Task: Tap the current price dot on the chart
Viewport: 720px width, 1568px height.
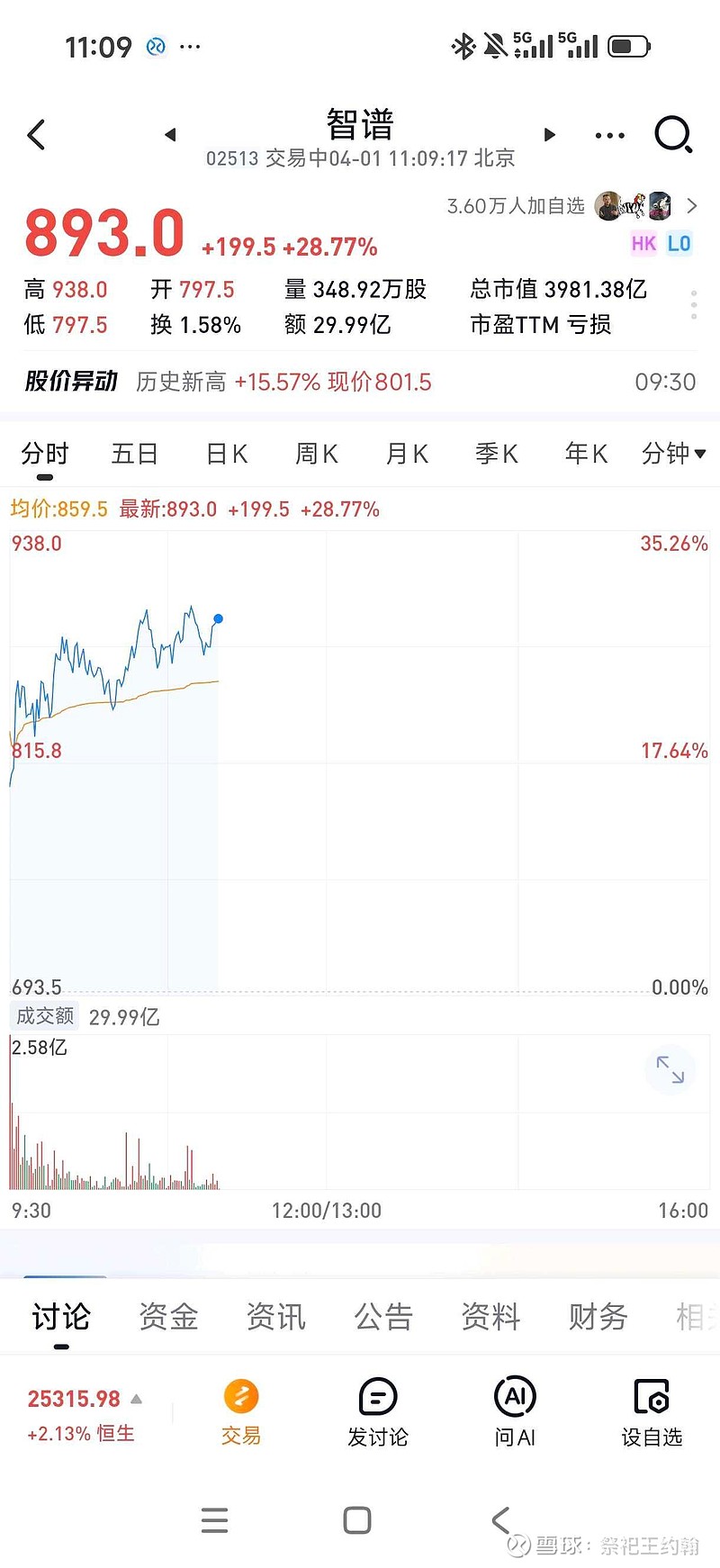Action: pos(218,618)
